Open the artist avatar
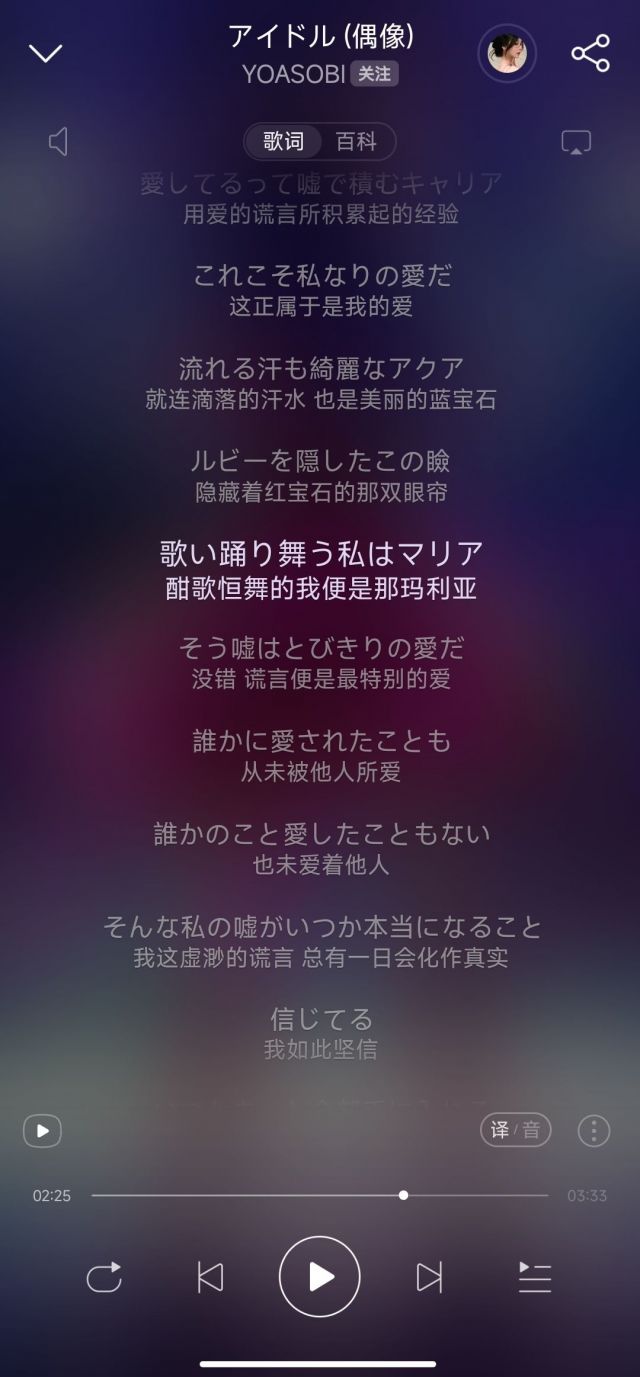 pos(507,53)
